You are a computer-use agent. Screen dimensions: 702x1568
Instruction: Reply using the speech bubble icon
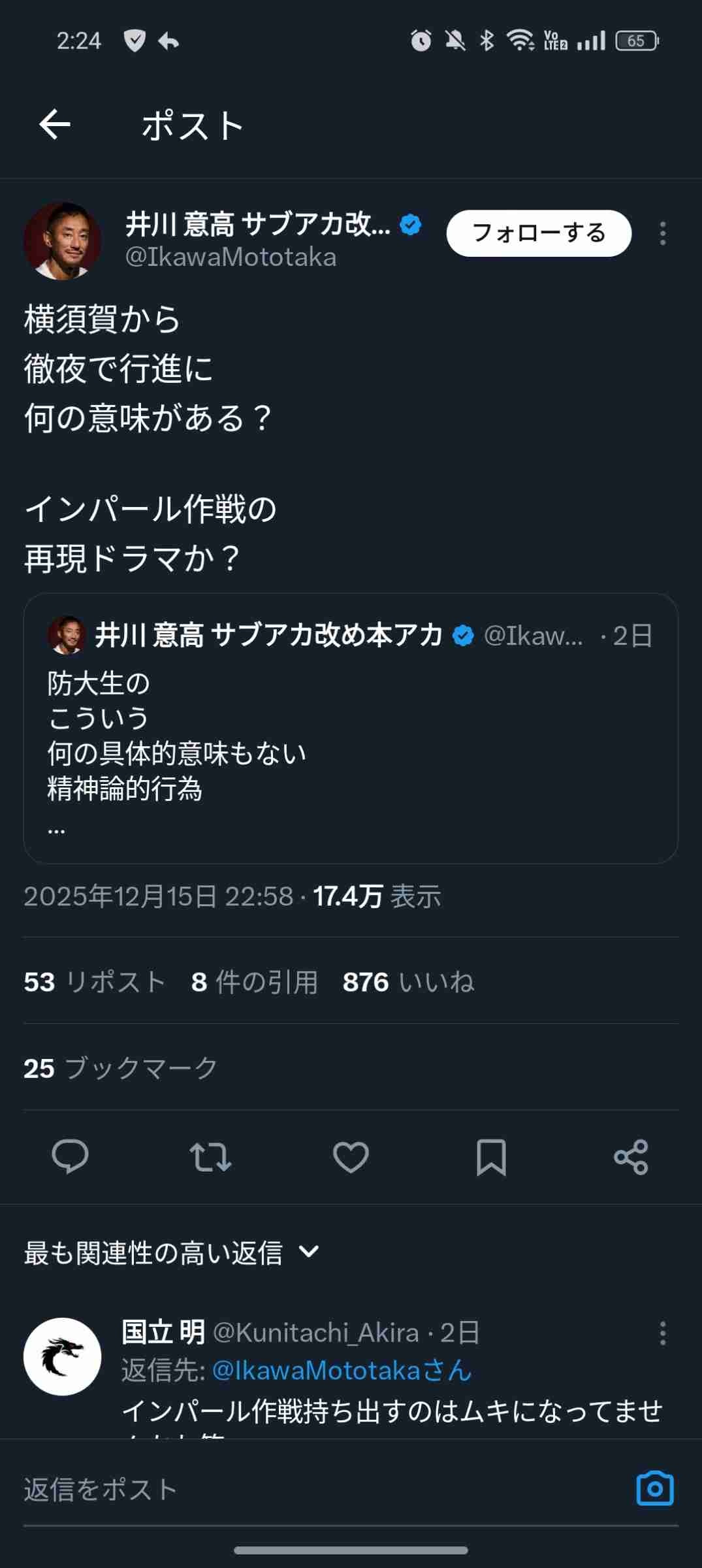(x=70, y=1156)
